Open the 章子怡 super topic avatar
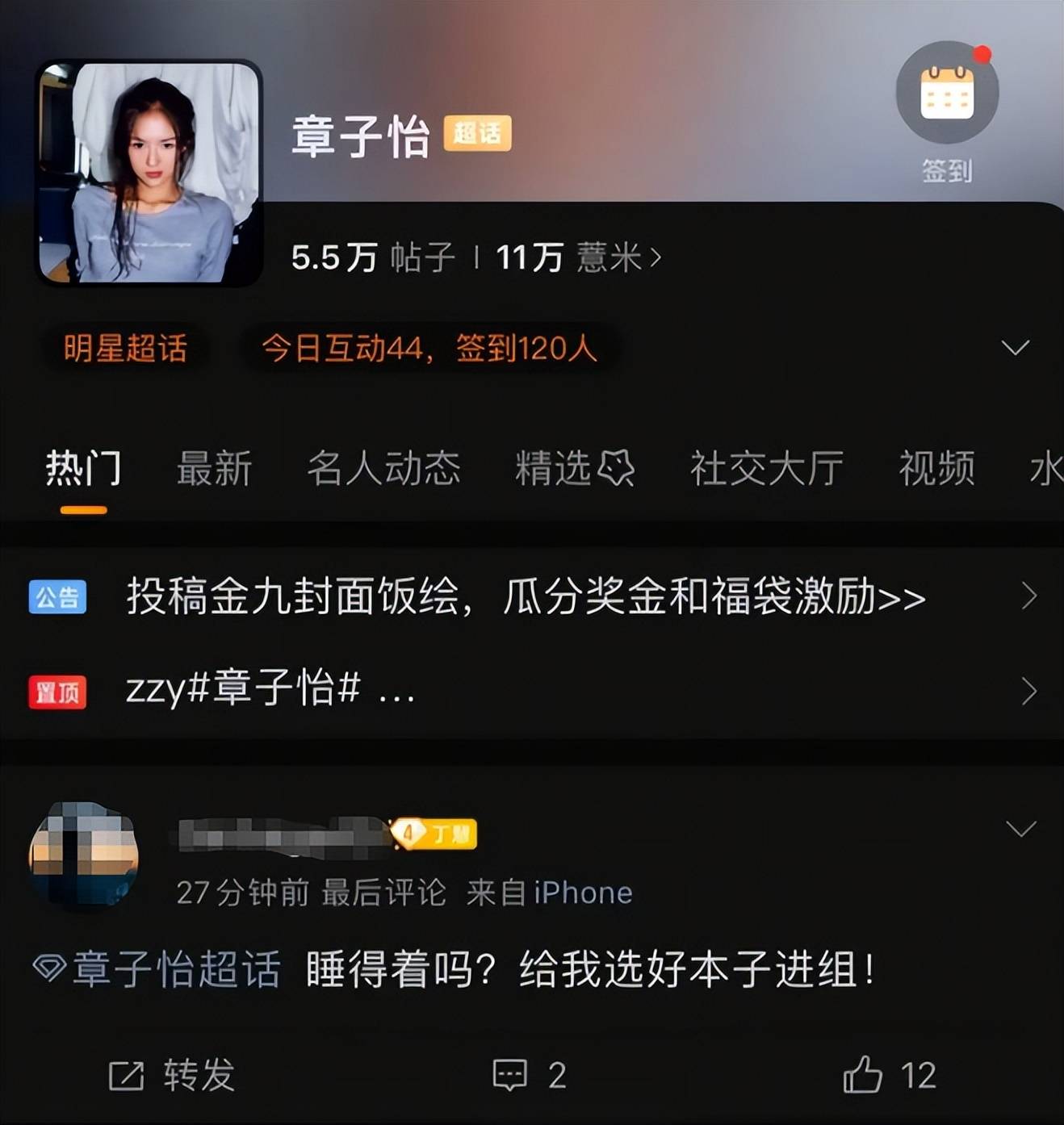Viewport: 1064px width, 1125px height. (150, 173)
